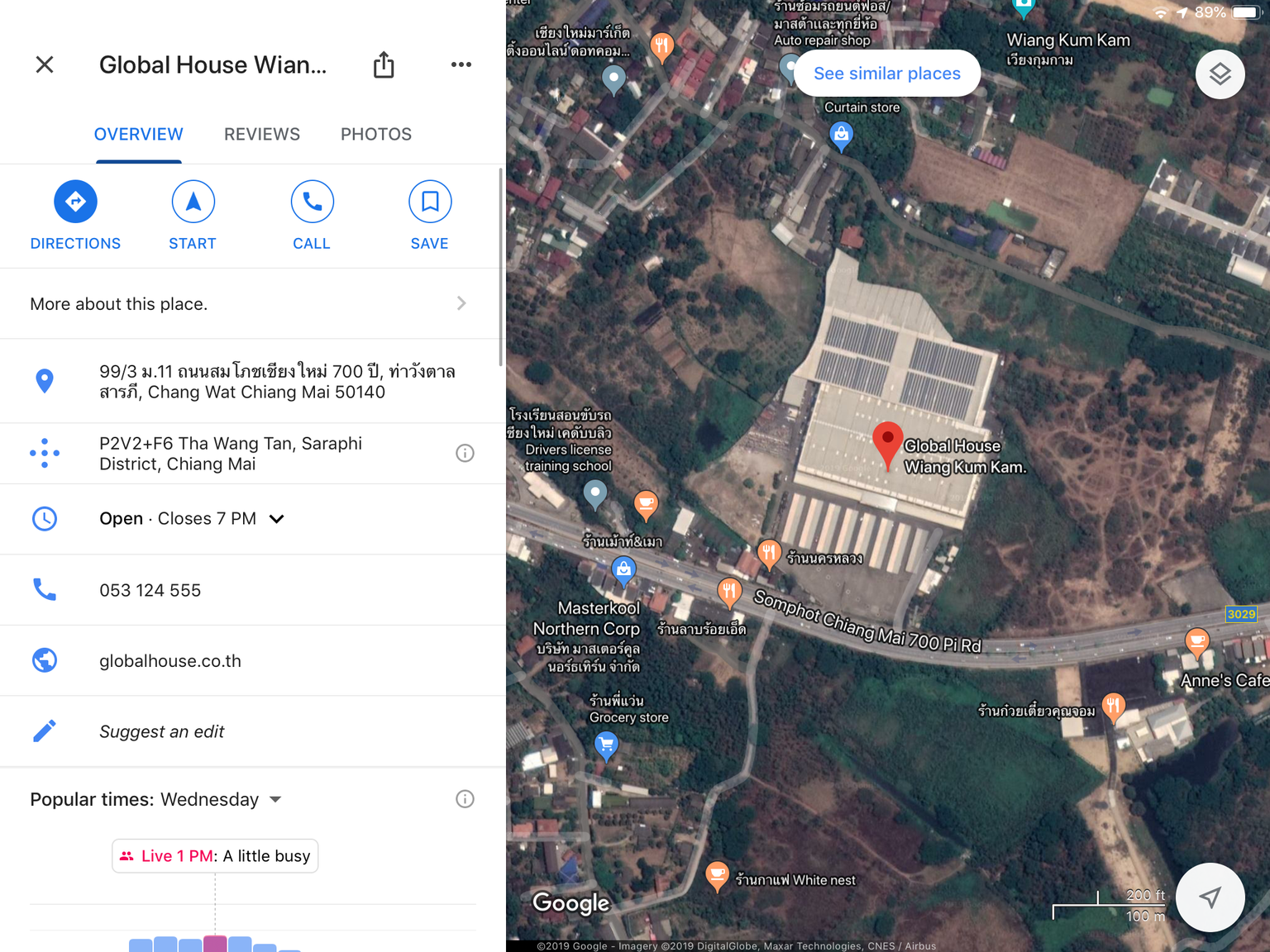1270x952 pixels.
Task: Expand the opening hours
Action: click(x=277, y=519)
